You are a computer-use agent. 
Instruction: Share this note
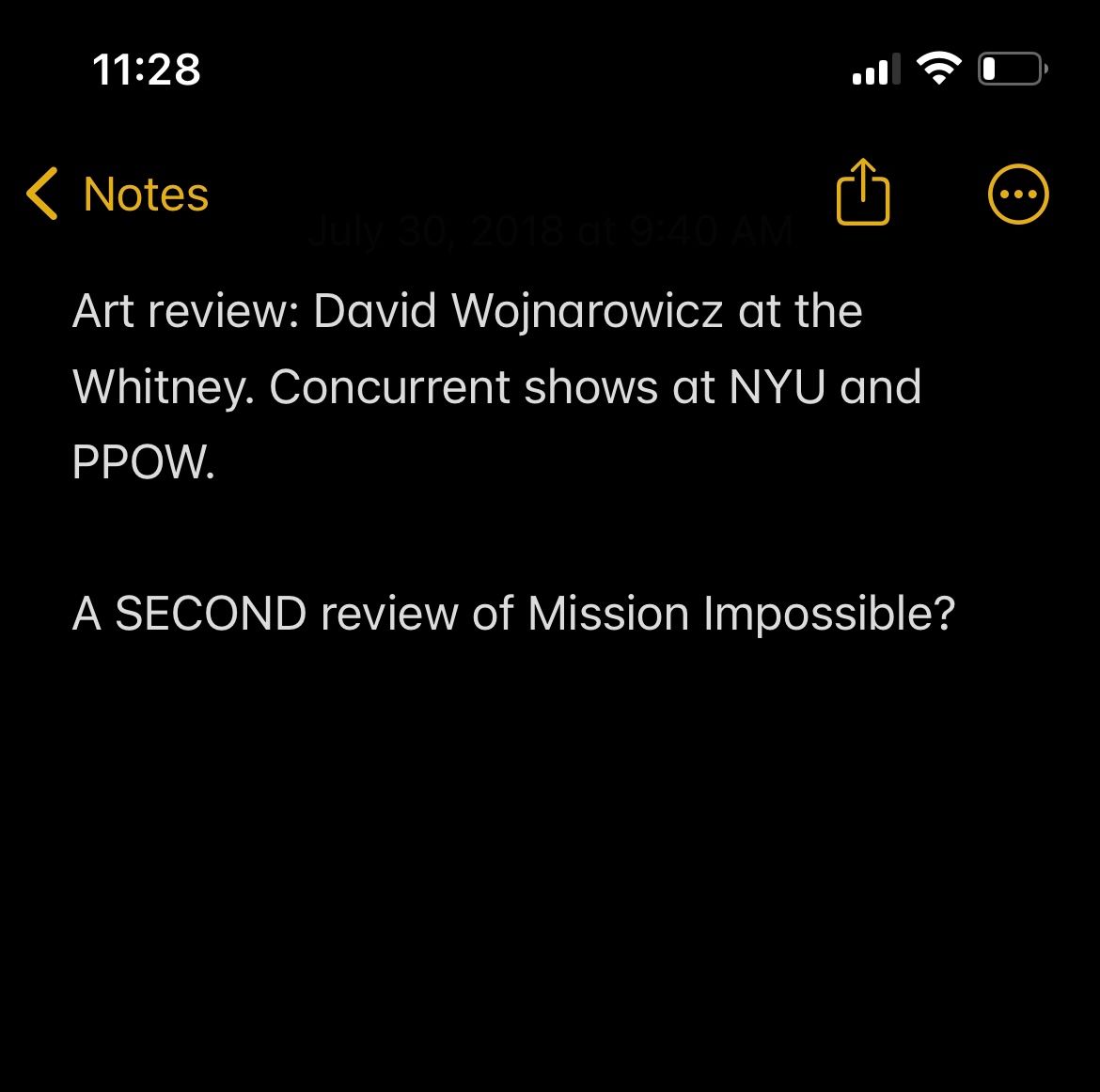(862, 193)
